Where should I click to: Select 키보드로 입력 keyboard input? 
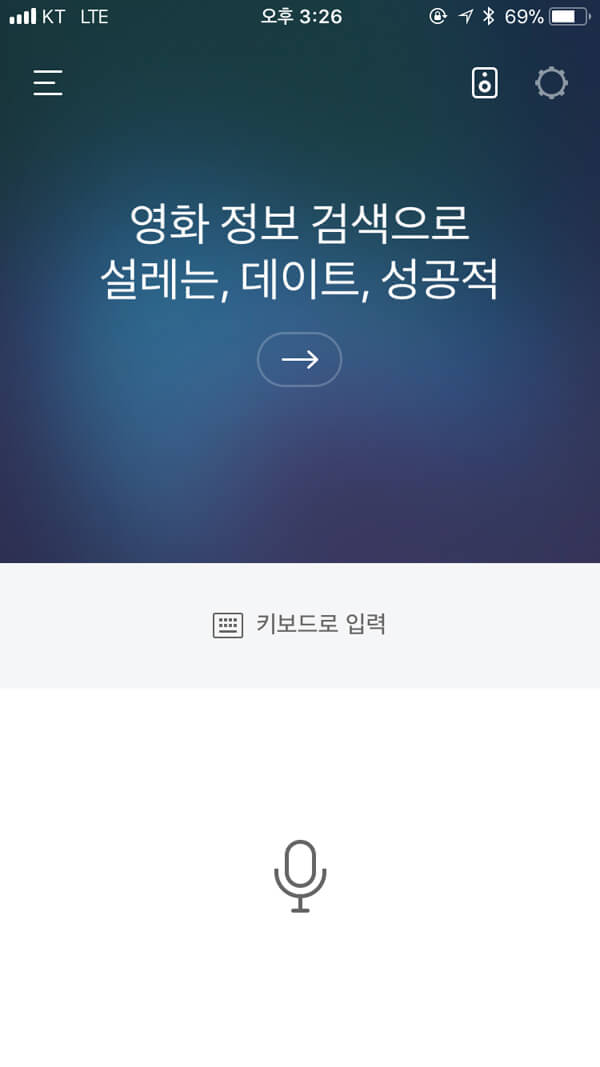[x=300, y=625]
